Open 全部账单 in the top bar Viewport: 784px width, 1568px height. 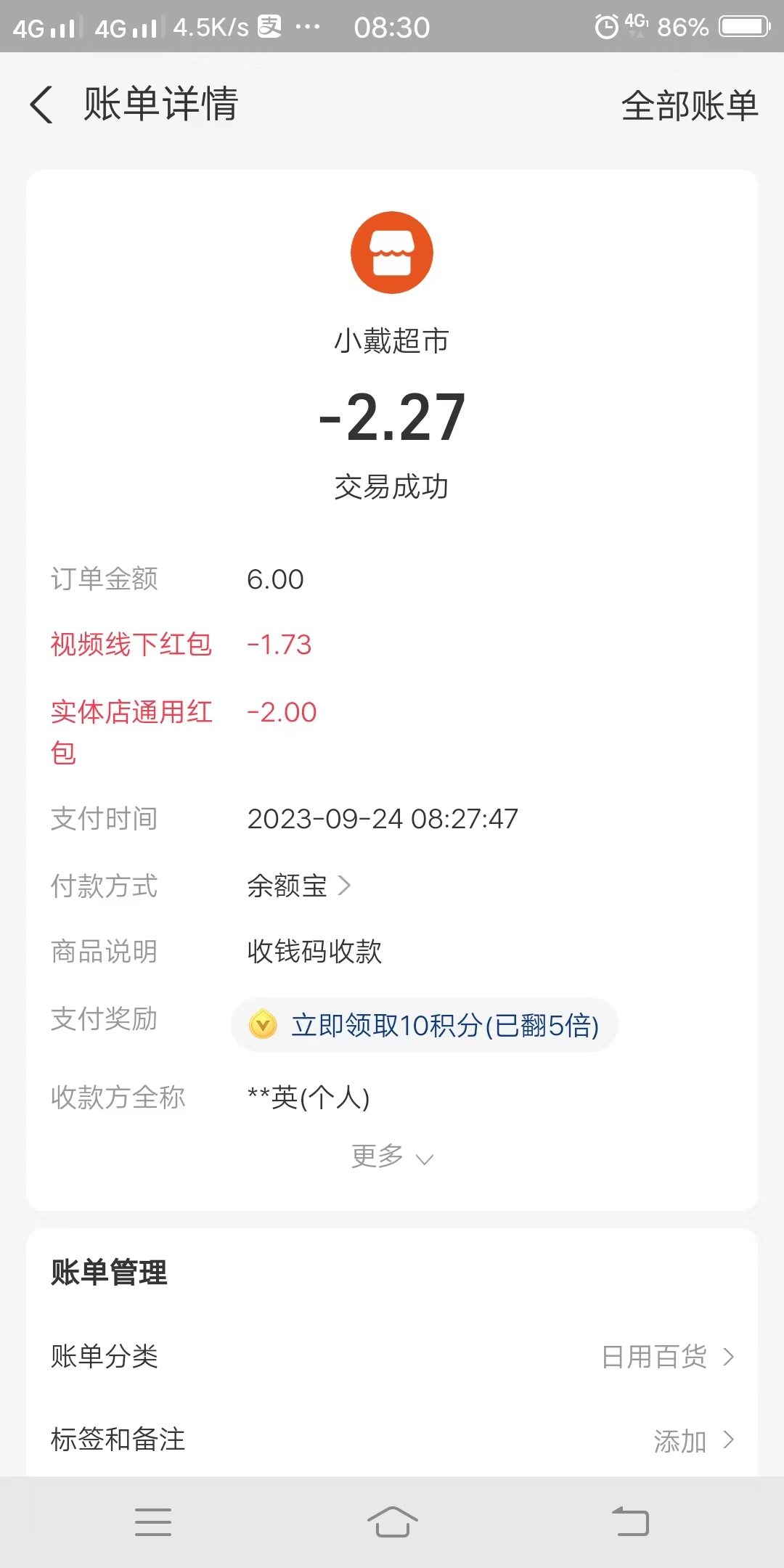click(x=690, y=105)
